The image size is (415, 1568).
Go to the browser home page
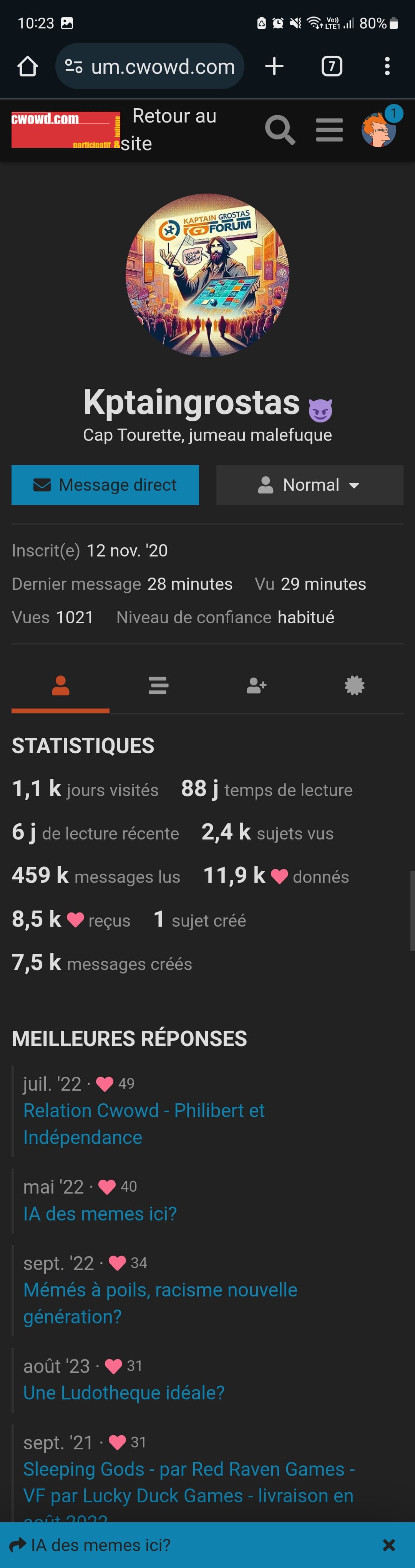point(27,66)
